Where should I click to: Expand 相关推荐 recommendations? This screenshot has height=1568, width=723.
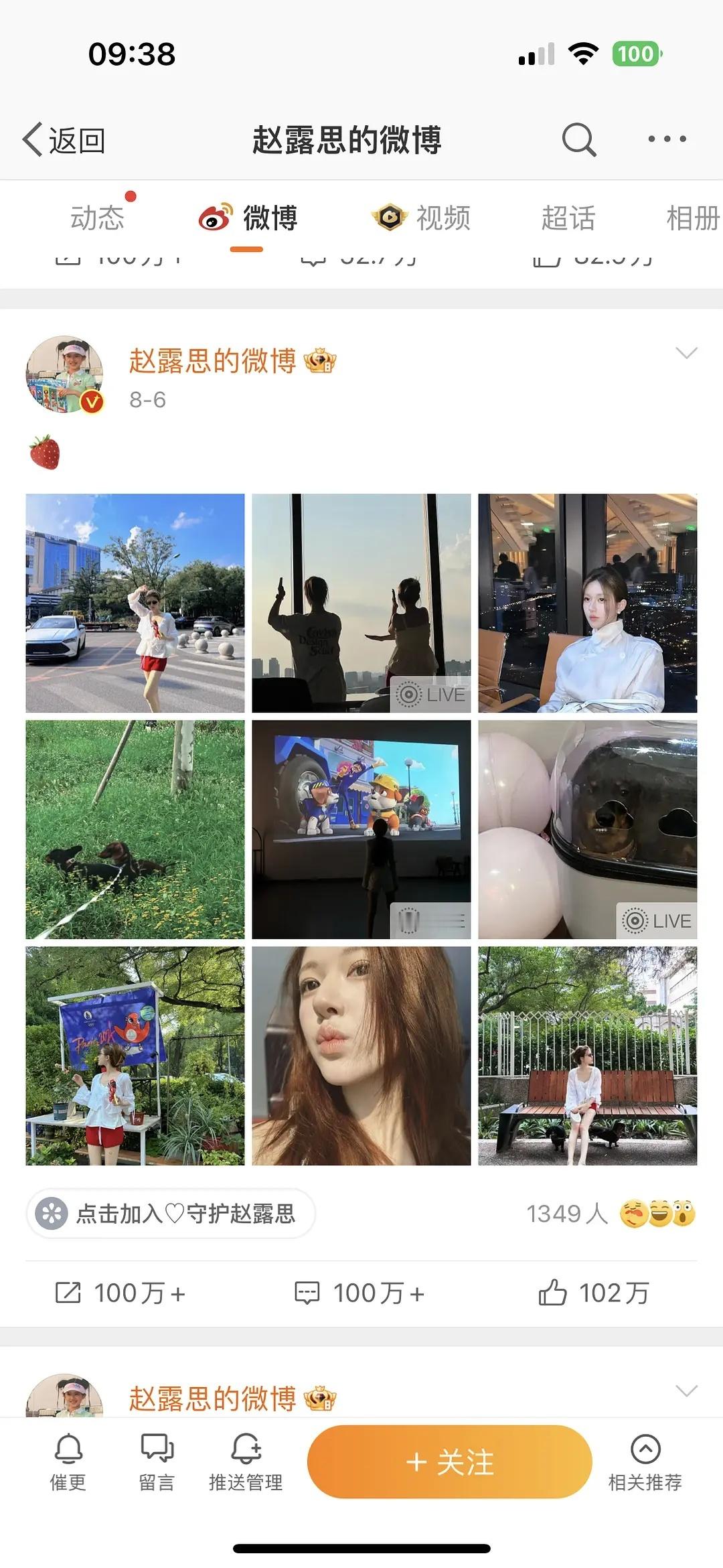coord(645,1462)
